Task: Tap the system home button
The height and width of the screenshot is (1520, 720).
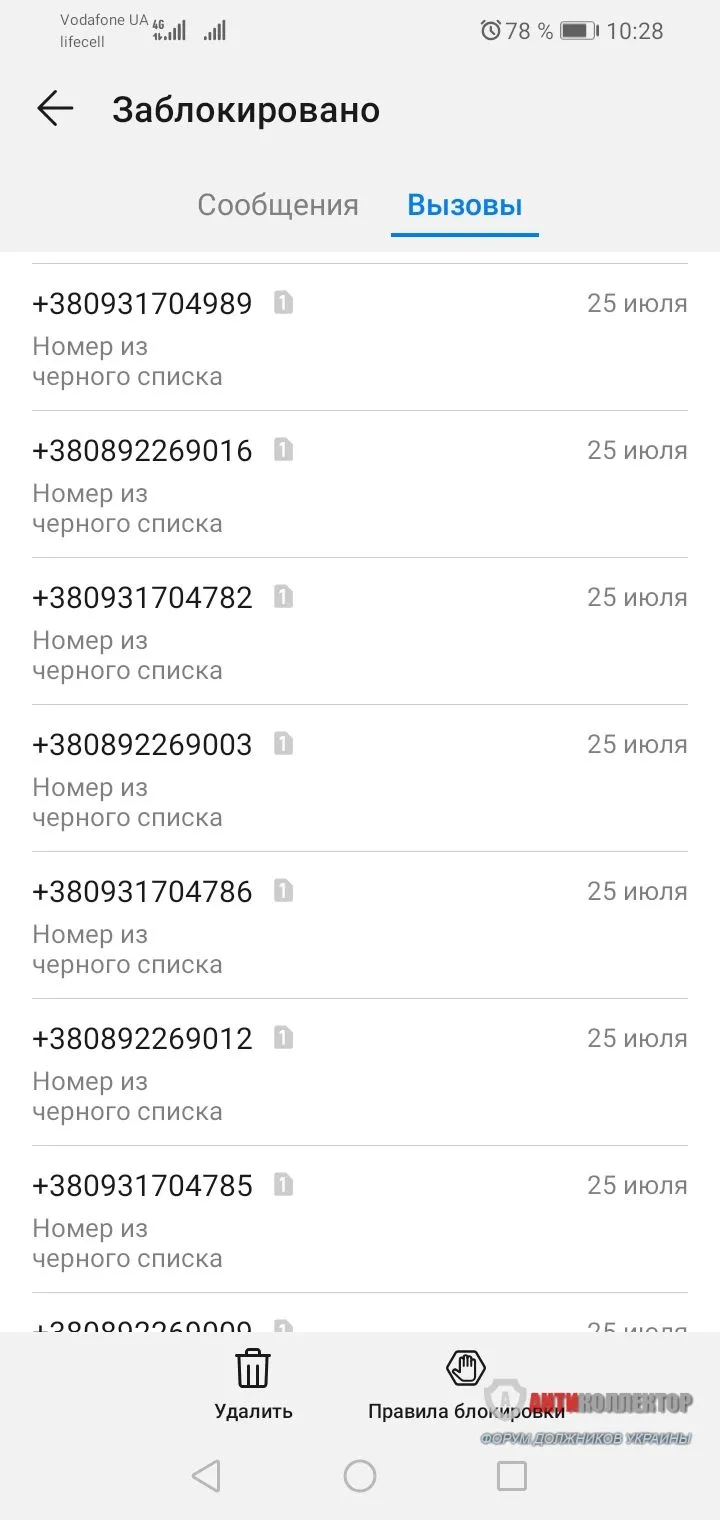Action: coord(360,1476)
